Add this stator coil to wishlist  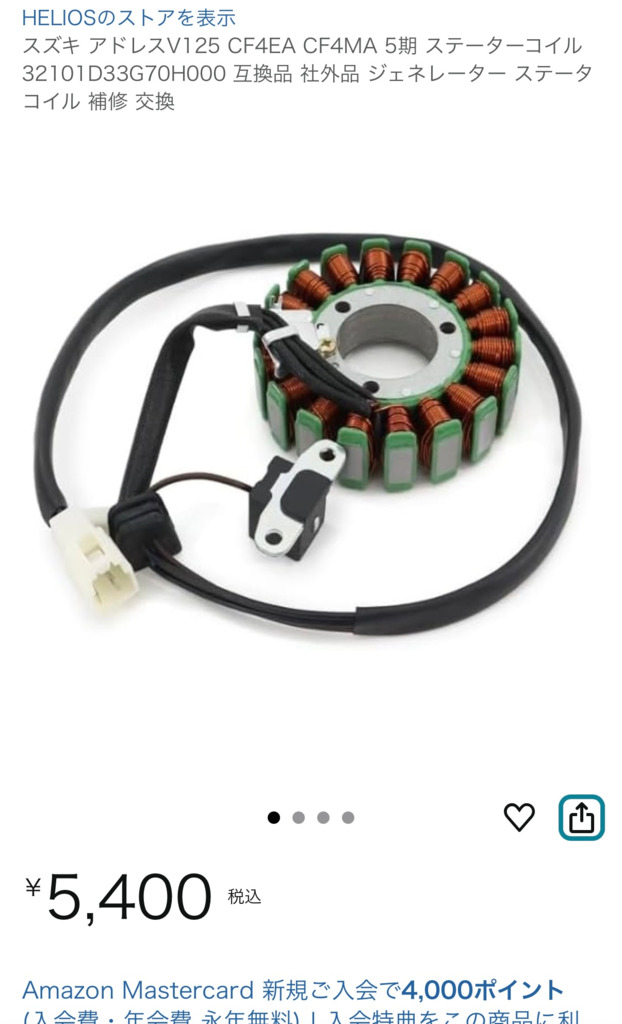click(x=519, y=817)
